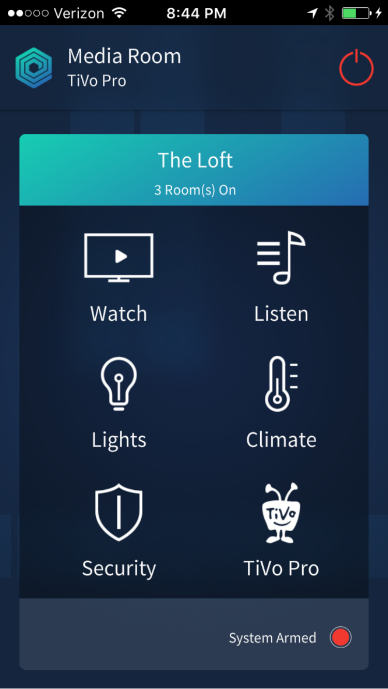Go to Lights control
The height and width of the screenshot is (689, 388).
(119, 403)
